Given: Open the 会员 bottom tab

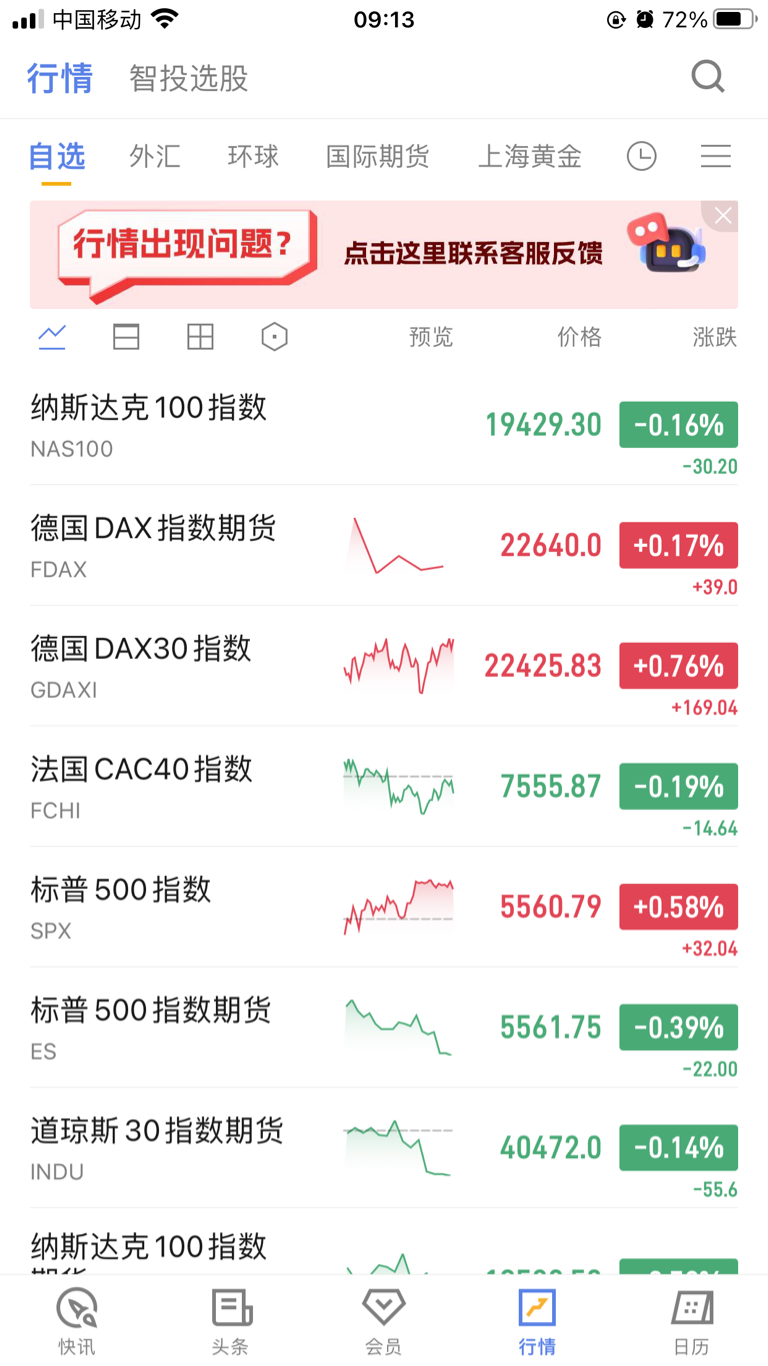Looking at the screenshot, I should (x=384, y=1321).
